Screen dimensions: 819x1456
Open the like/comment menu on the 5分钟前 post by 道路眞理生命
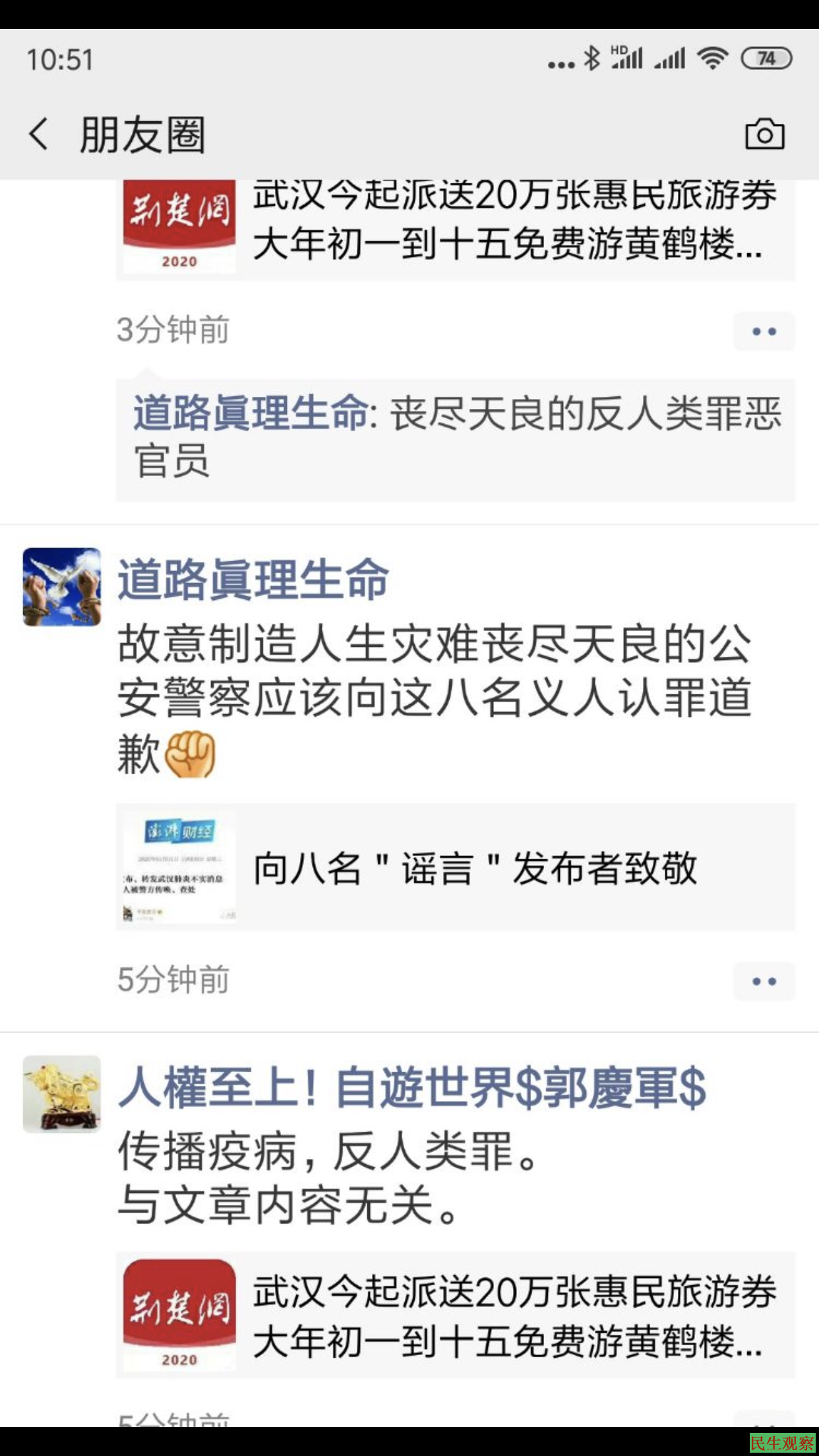pos(764,981)
